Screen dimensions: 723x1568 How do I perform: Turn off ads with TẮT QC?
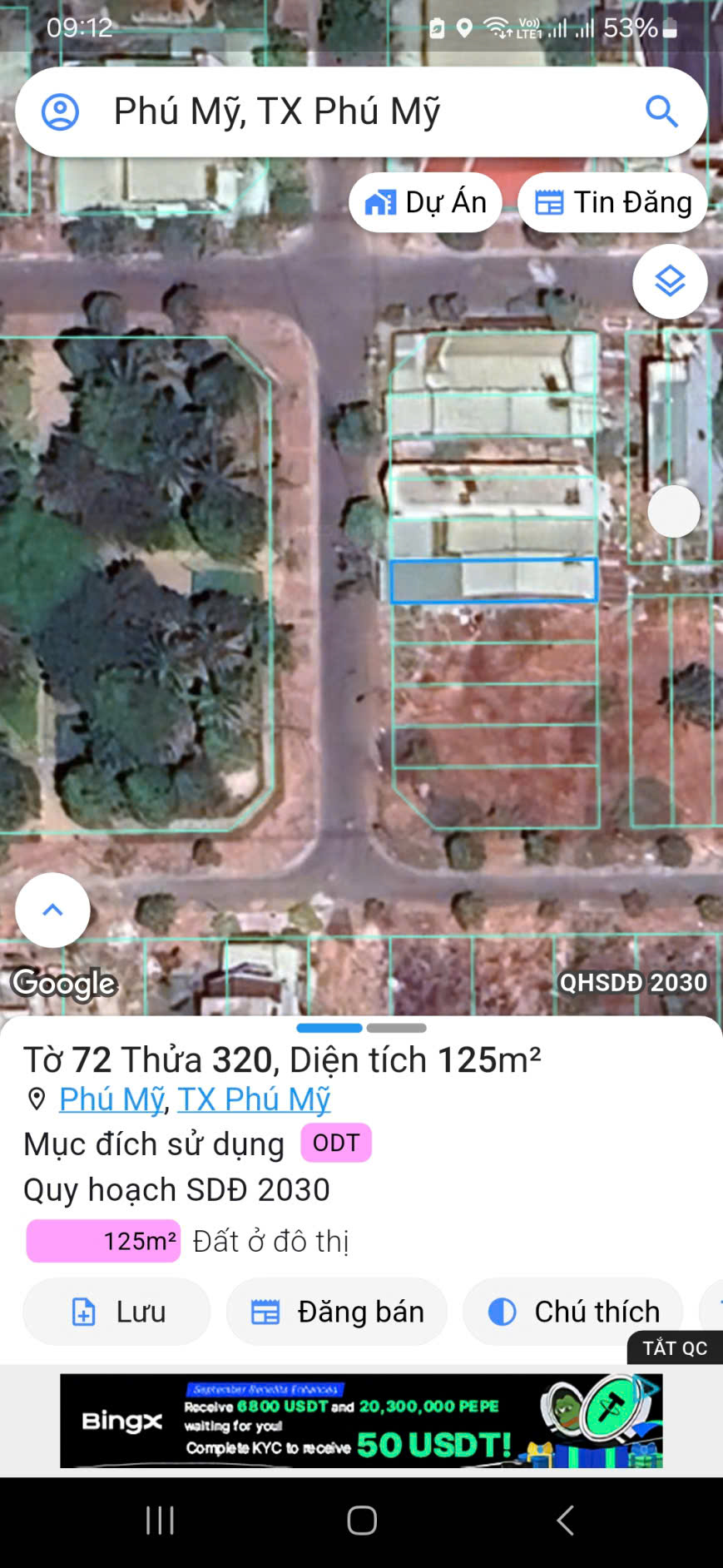(674, 1348)
